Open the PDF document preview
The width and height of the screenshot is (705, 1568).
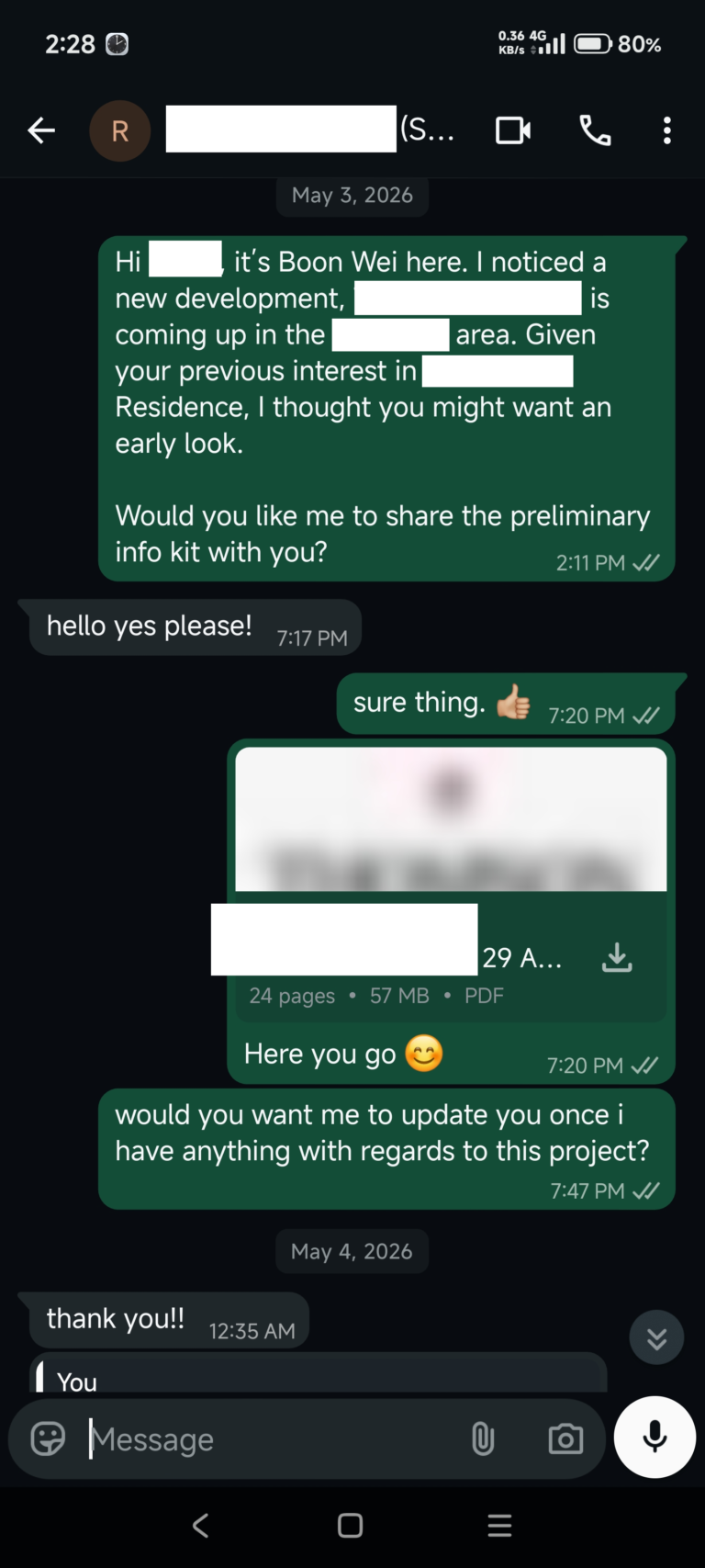click(451, 819)
